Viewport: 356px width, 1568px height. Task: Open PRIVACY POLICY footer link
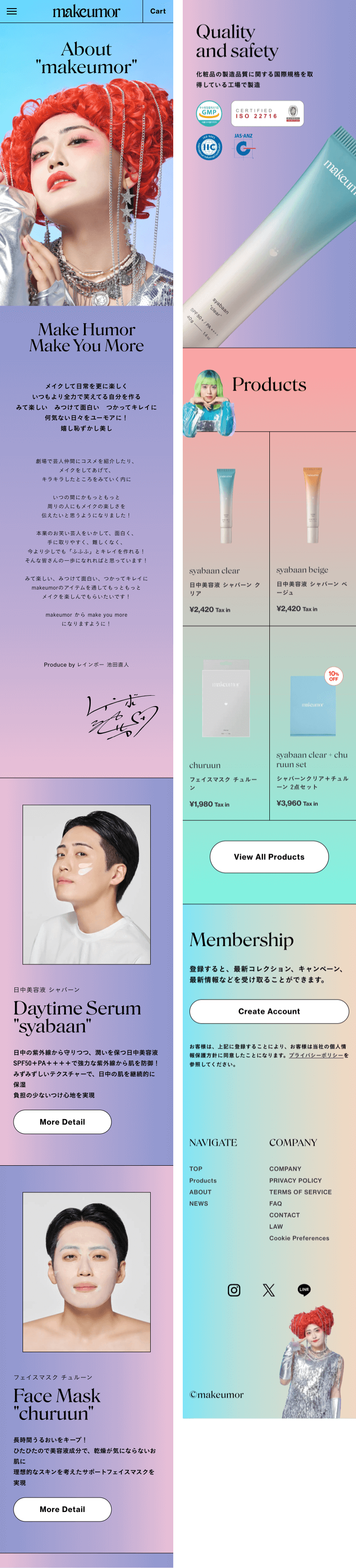click(295, 1180)
